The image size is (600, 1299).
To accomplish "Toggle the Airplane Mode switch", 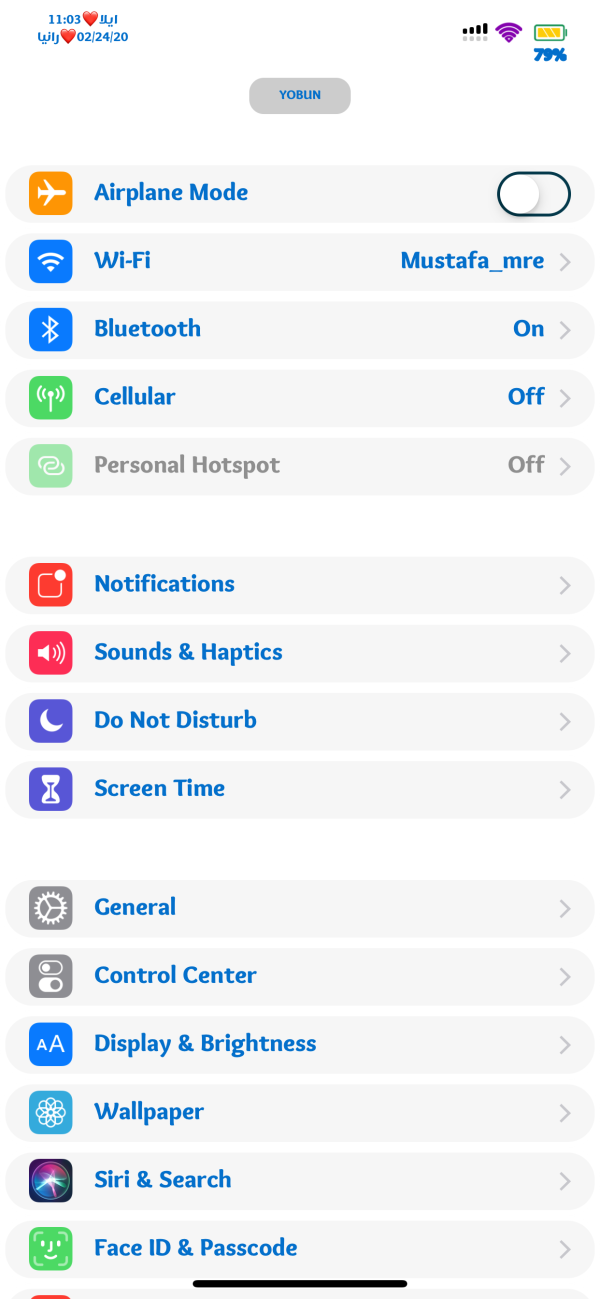I will (533, 194).
